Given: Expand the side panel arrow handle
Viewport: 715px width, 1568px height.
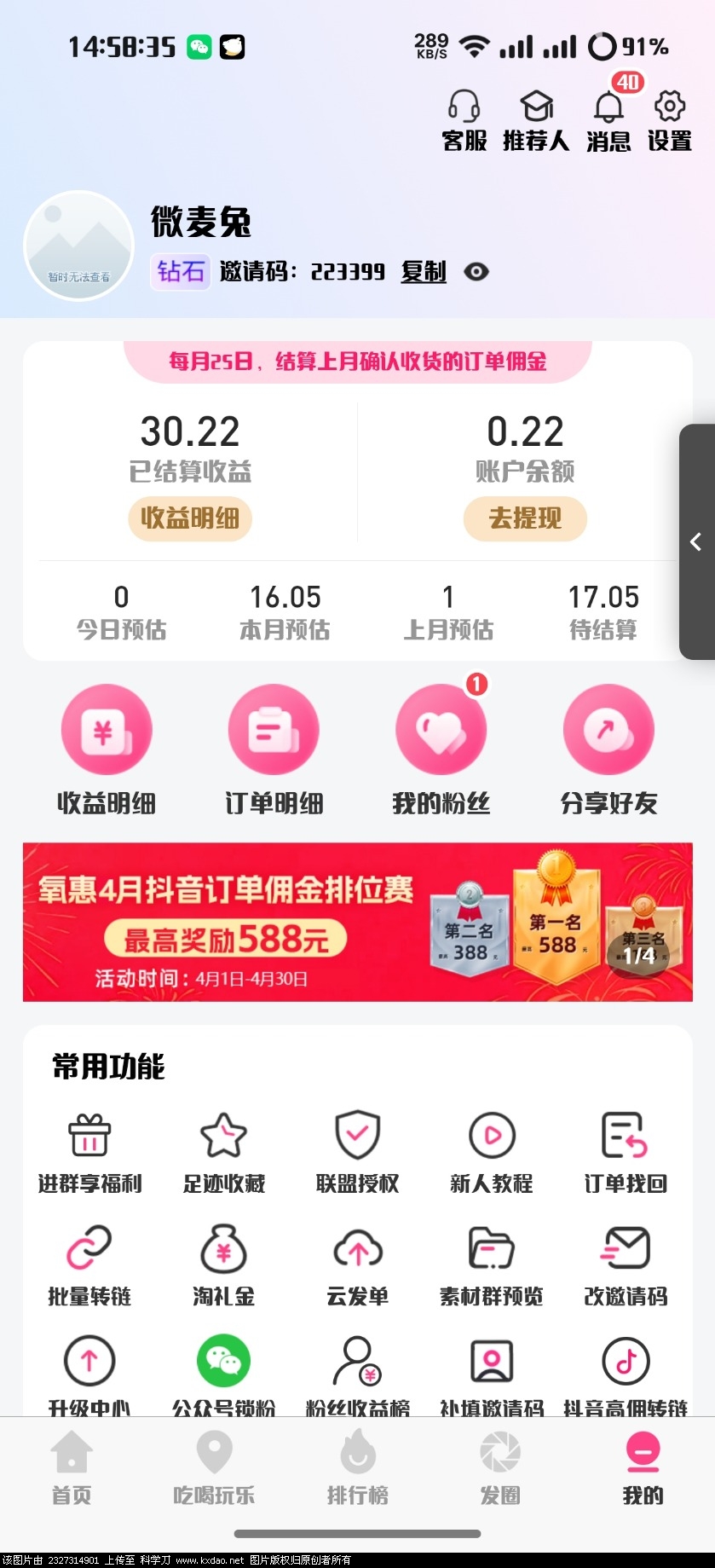Looking at the screenshot, I should coord(696,541).
